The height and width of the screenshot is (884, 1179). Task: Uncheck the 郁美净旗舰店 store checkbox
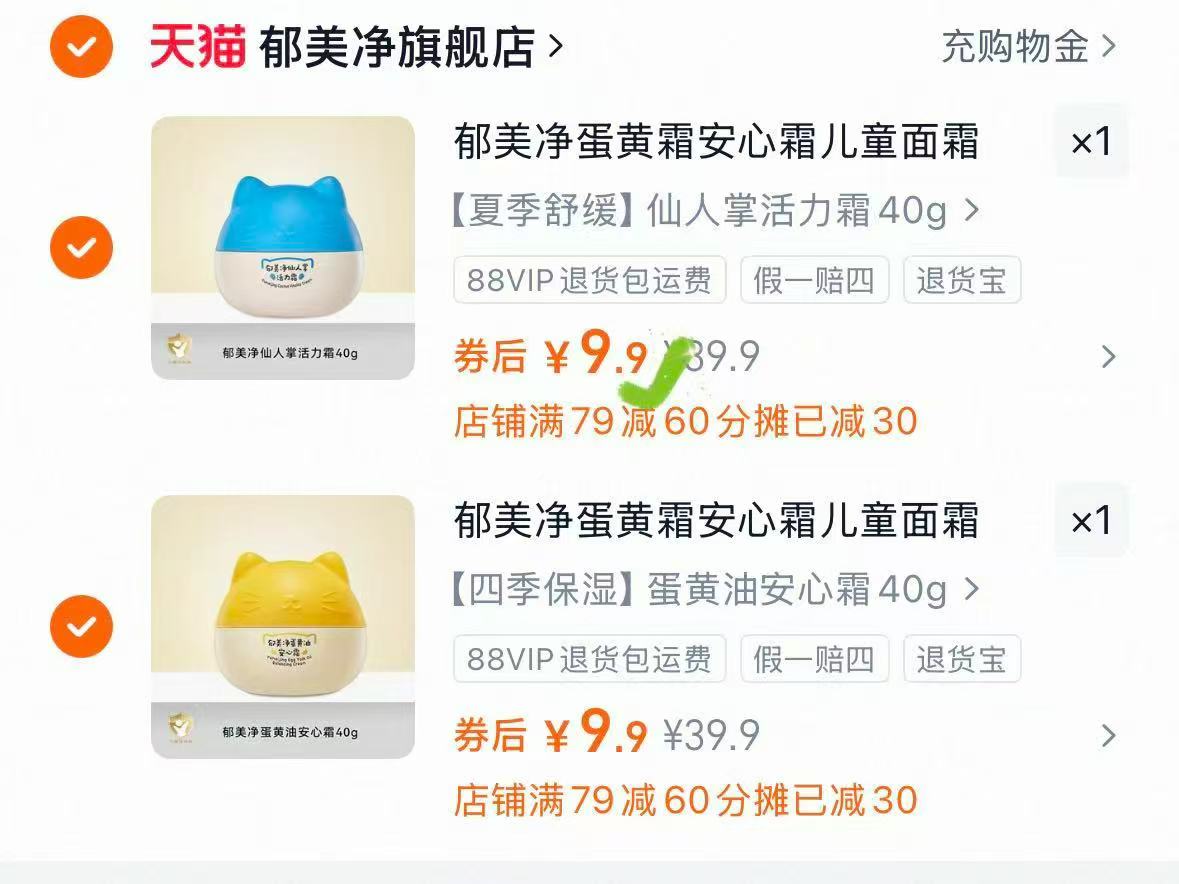click(81, 46)
